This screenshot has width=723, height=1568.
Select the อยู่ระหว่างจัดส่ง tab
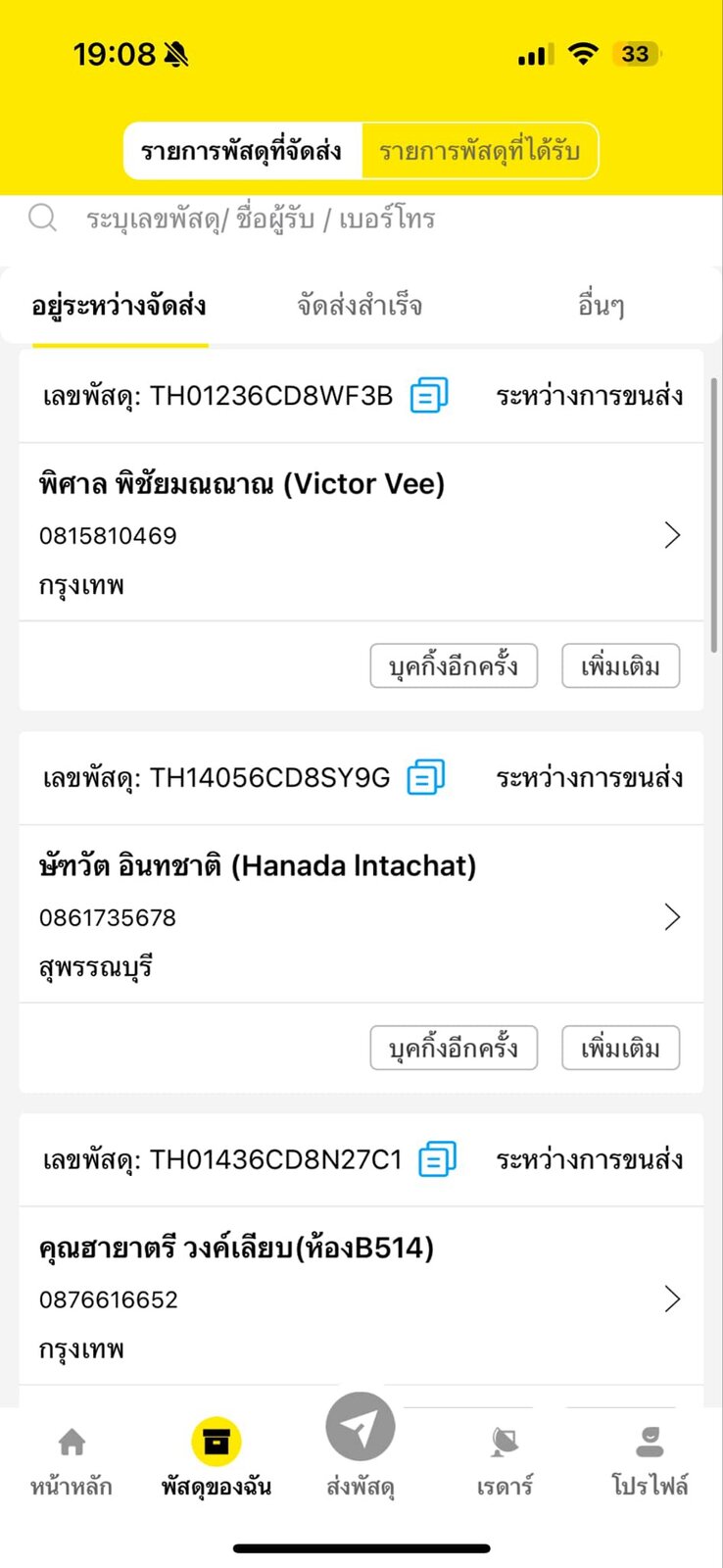point(120,306)
